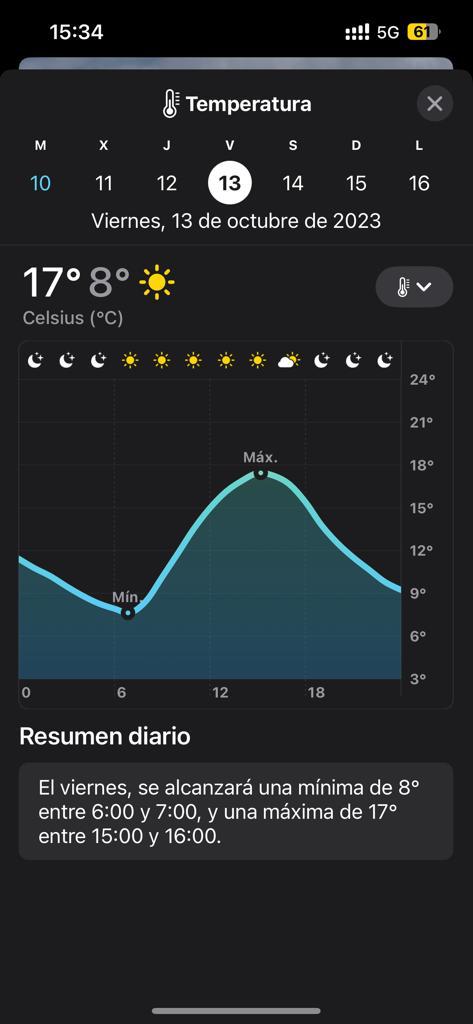The image size is (473, 1024).
Task: Open Monday the 16th forecast
Action: pyautogui.click(x=419, y=183)
